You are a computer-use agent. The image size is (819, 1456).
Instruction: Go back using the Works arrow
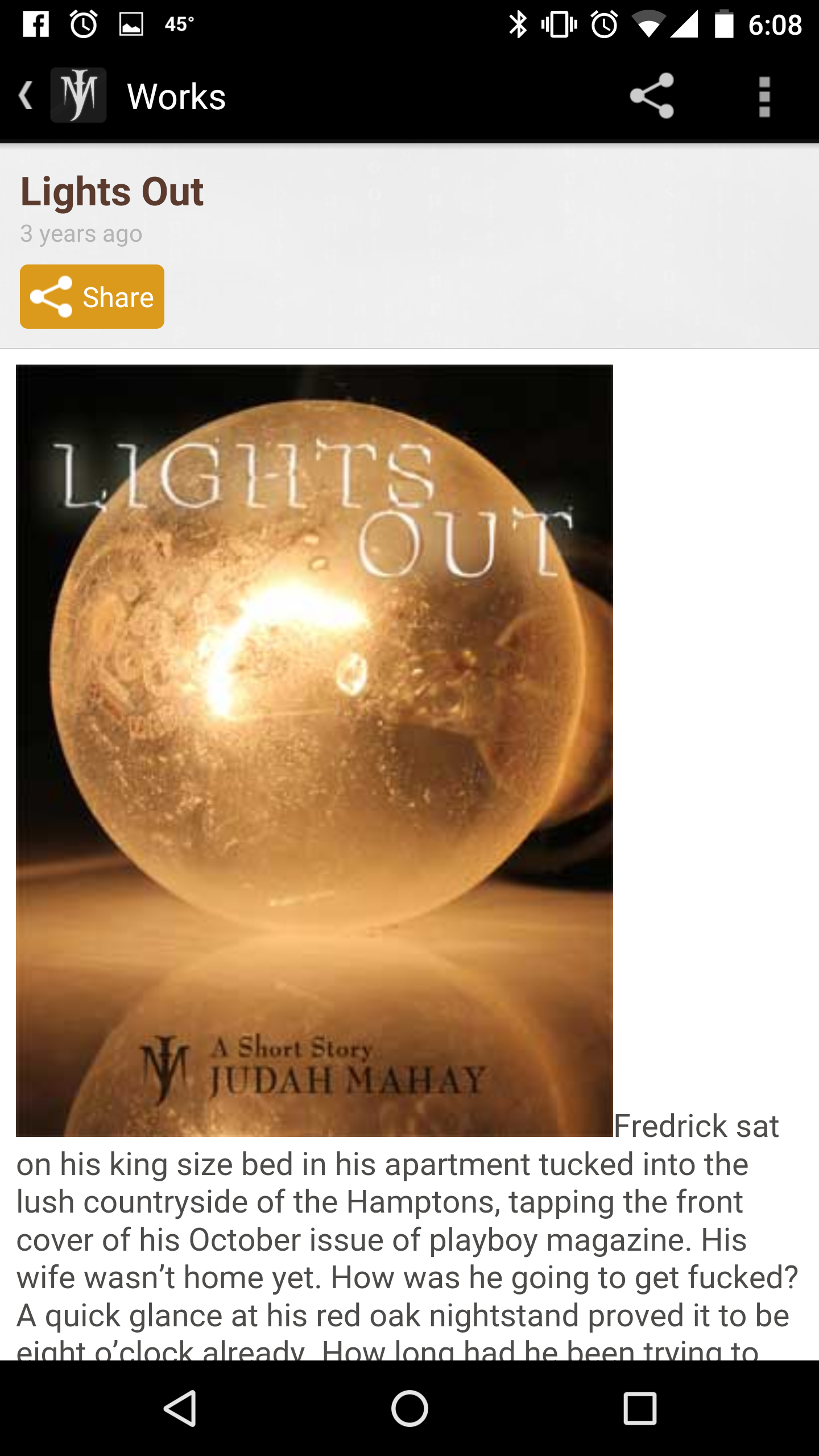pyautogui.click(x=26, y=96)
